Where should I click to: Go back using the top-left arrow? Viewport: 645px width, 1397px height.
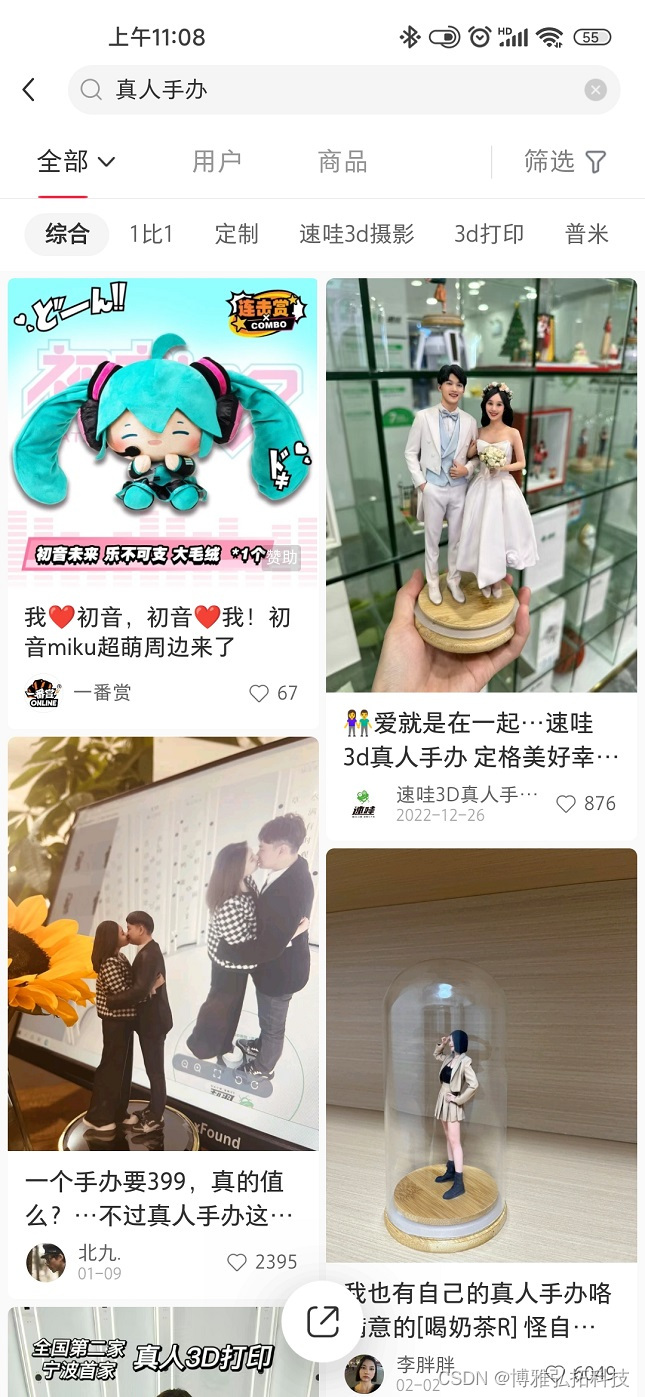pyautogui.click(x=29, y=90)
